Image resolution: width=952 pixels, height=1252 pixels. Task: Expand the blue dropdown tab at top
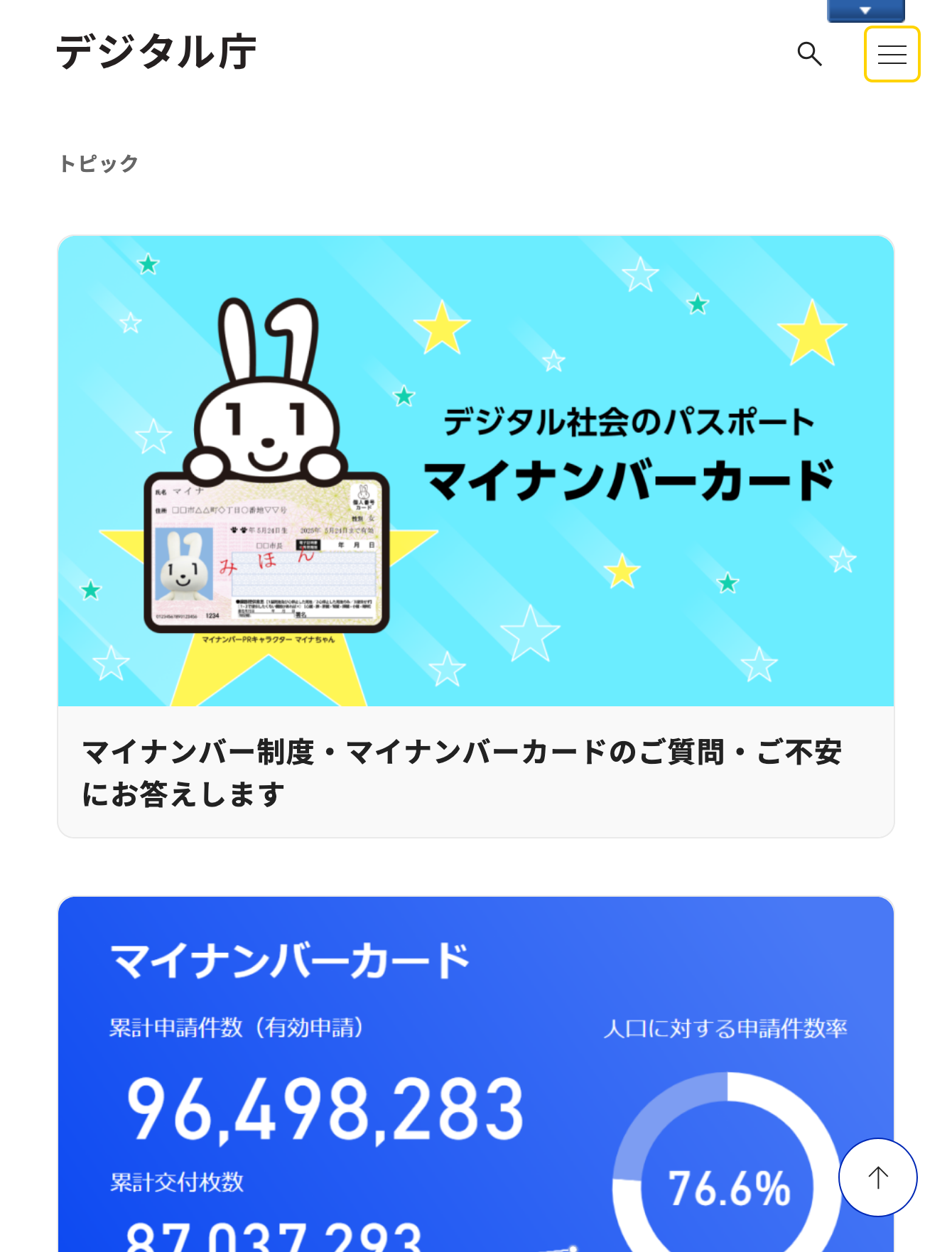click(865, 11)
